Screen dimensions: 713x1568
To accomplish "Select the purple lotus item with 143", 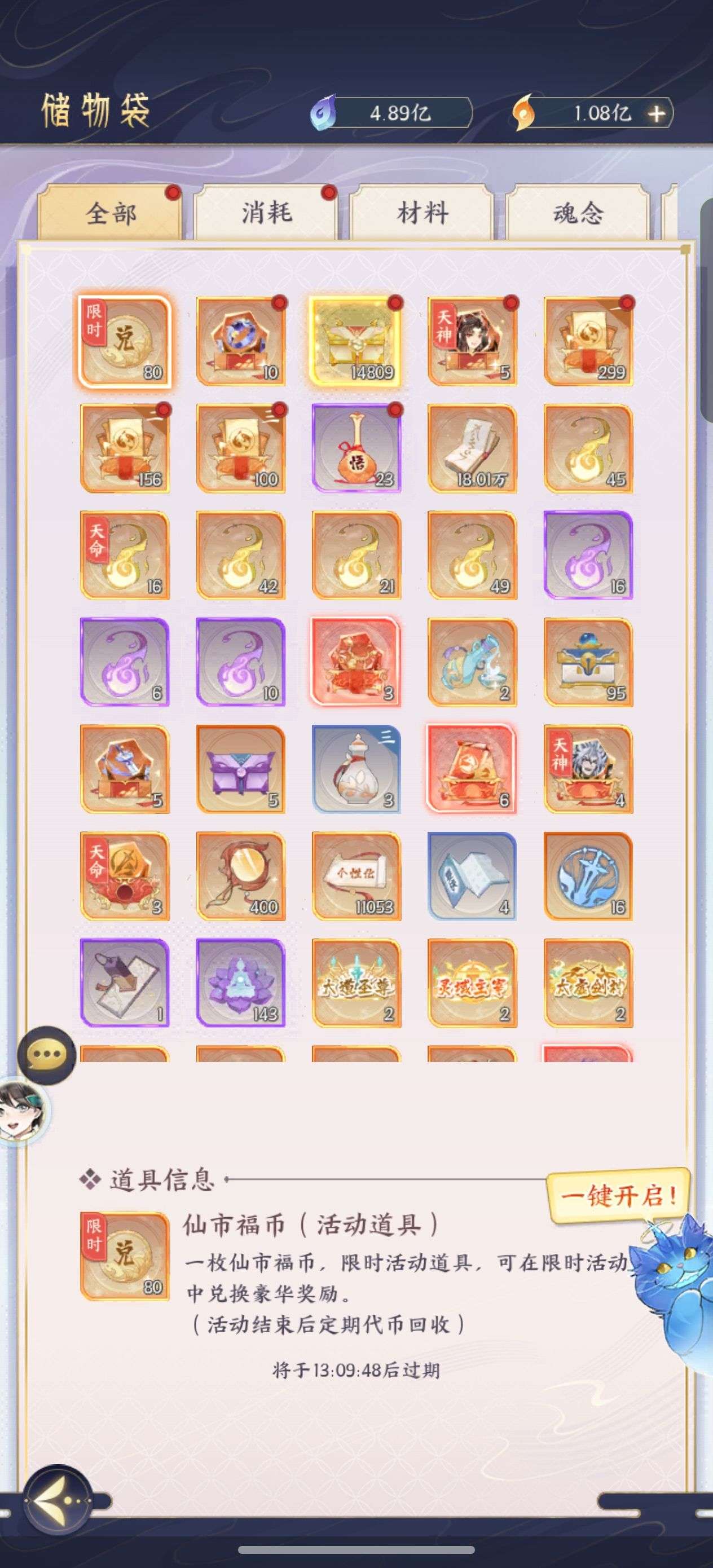I will (x=240, y=984).
